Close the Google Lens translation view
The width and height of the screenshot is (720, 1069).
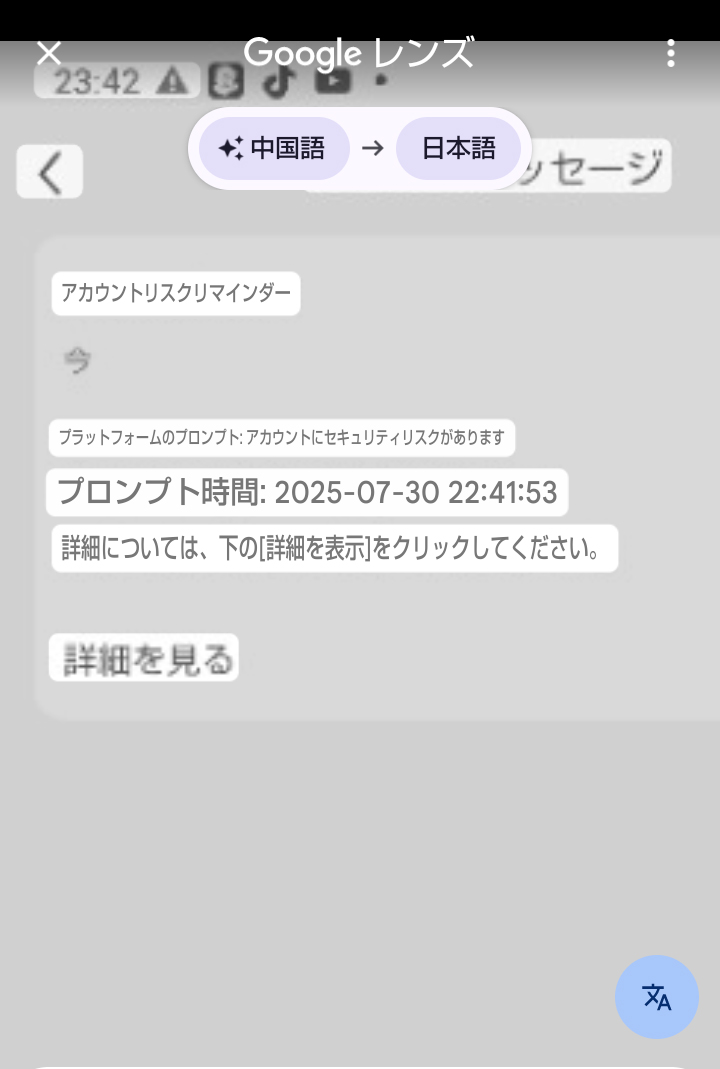[48, 53]
